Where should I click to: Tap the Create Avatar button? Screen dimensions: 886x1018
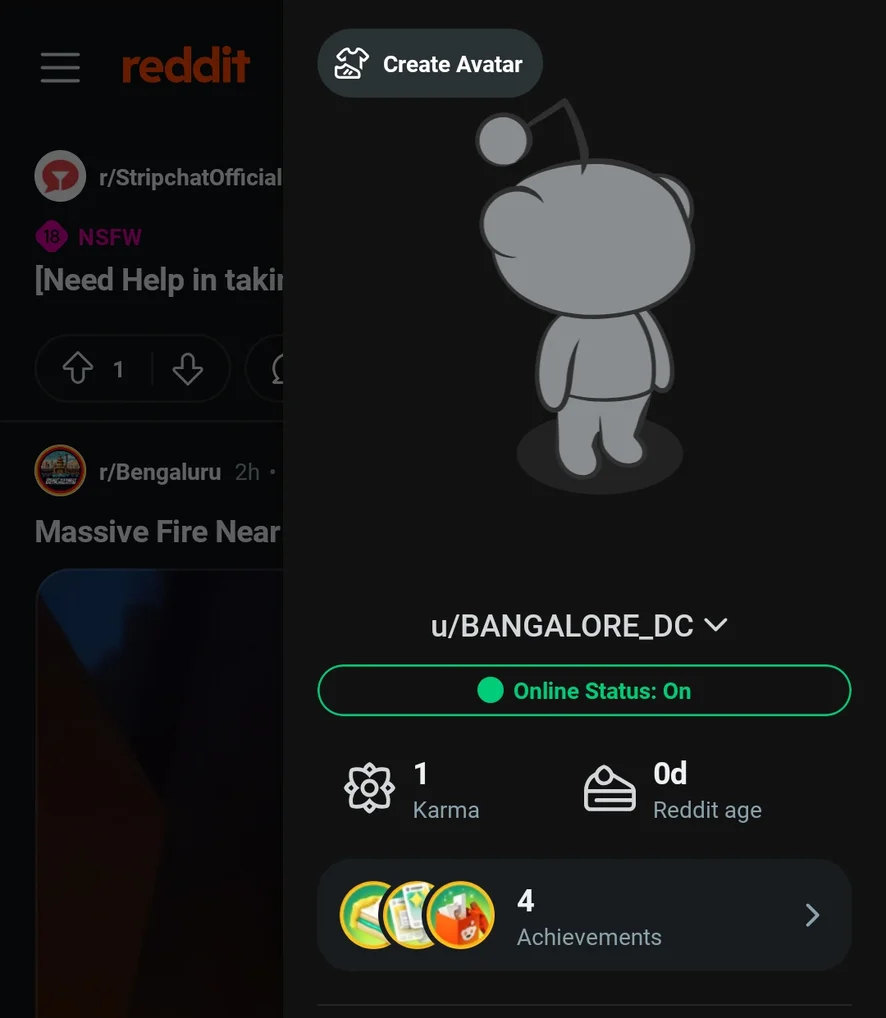click(430, 64)
